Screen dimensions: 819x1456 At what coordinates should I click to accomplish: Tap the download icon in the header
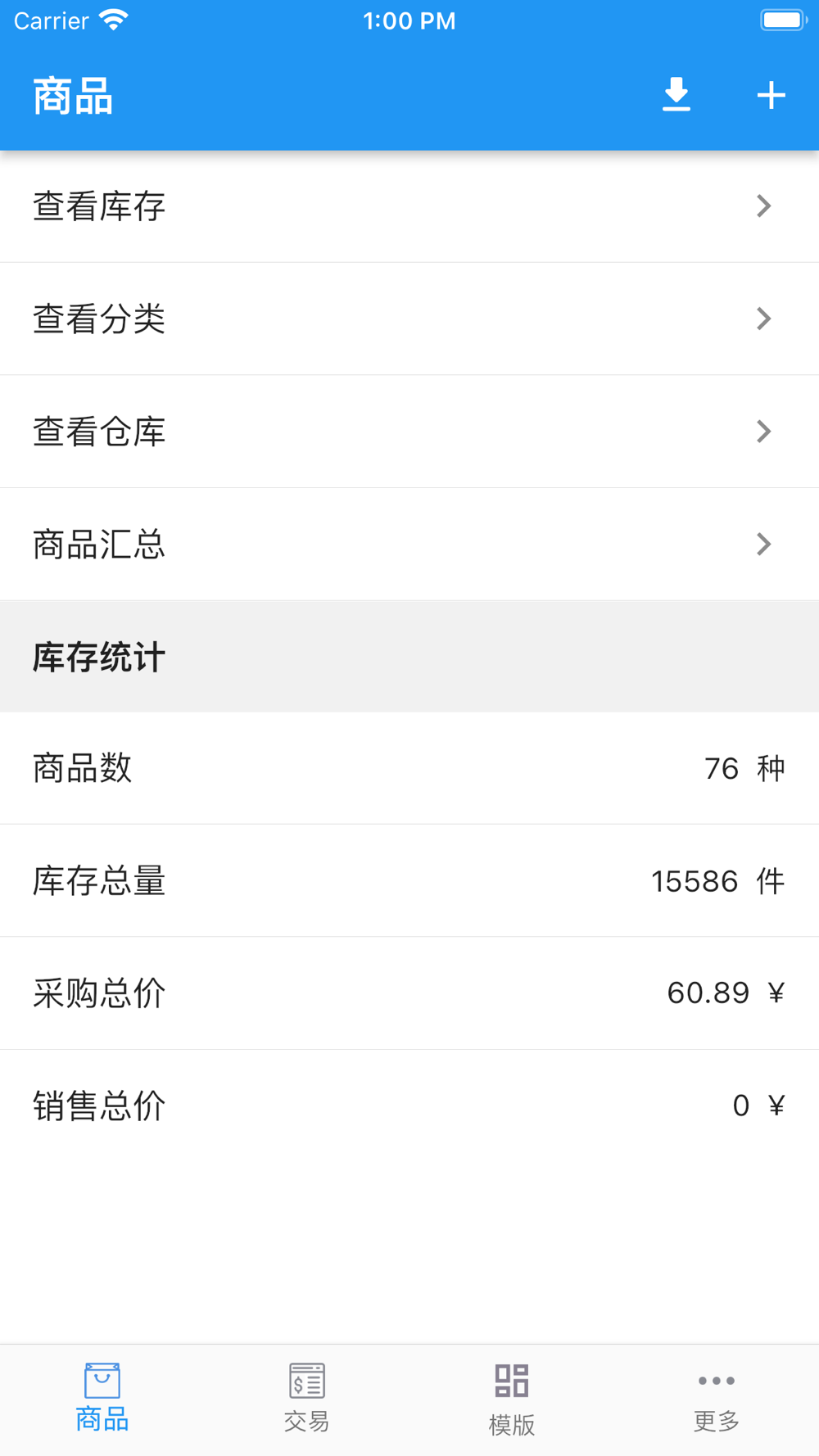676,95
